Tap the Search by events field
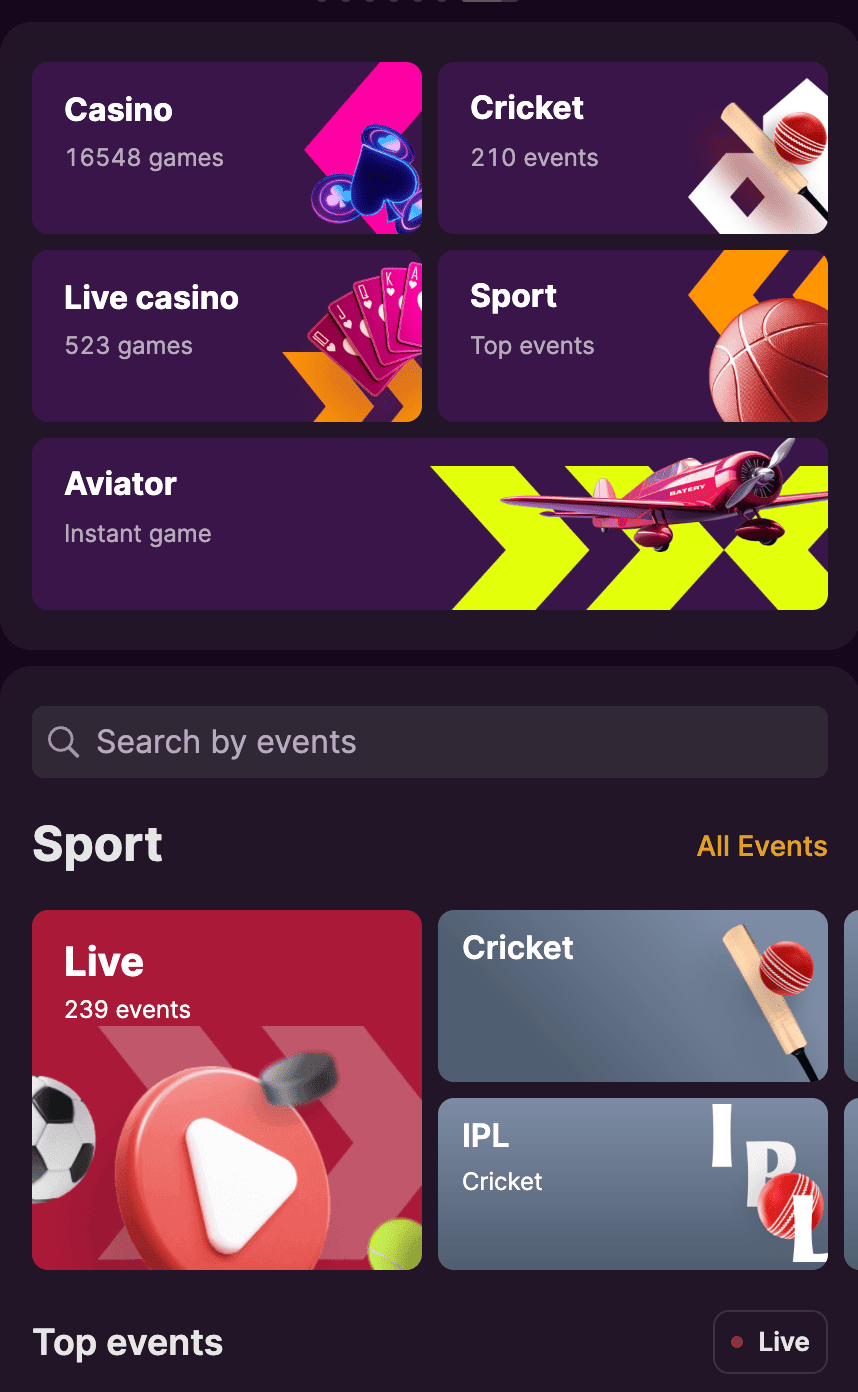This screenshot has height=1392, width=858. coord(430,742)
